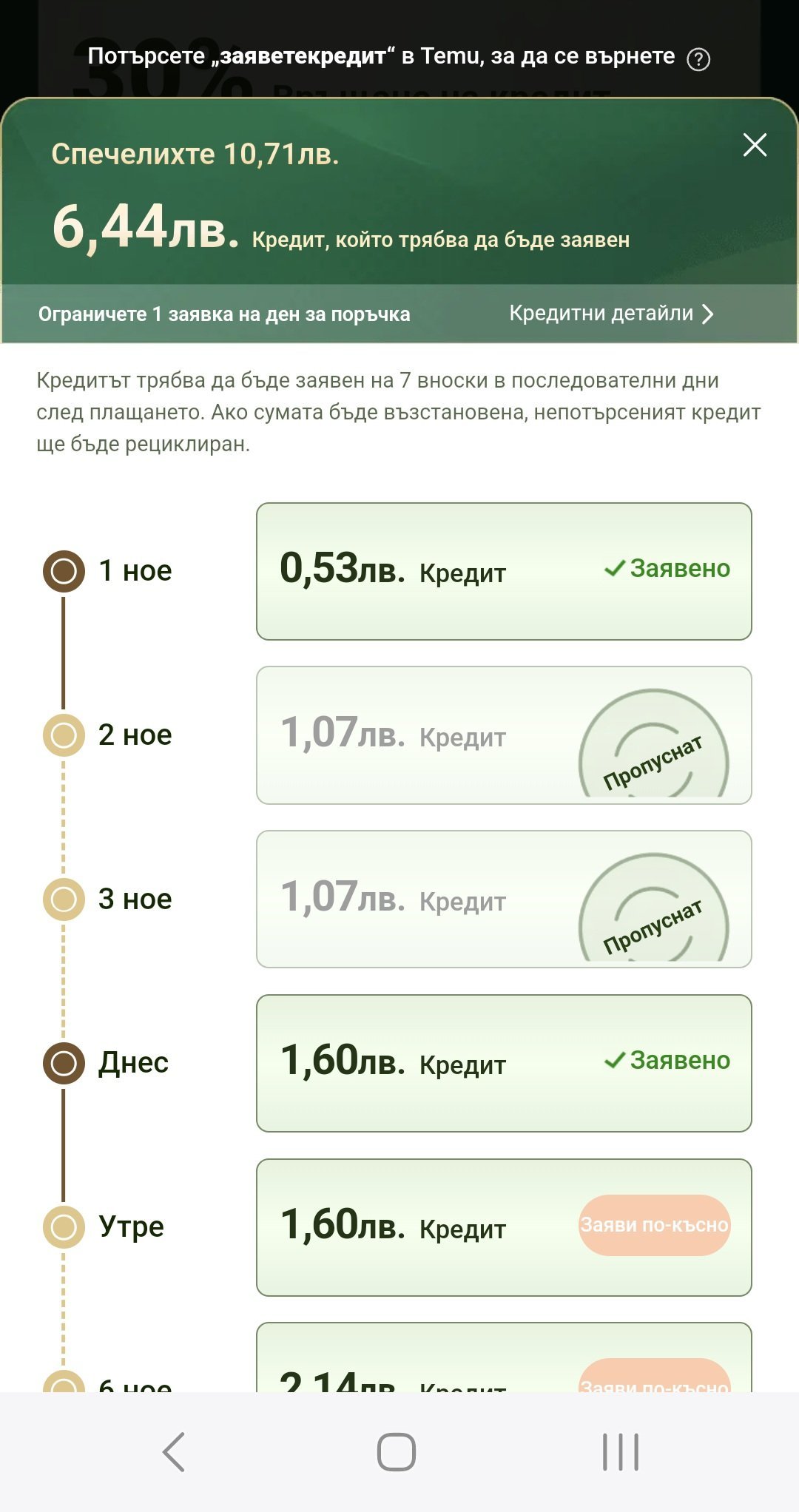The width and height of the screenshot is (799, 1512).
Task: Tap Заяви по-късно for Утре credit
Action: point(654,1225)
